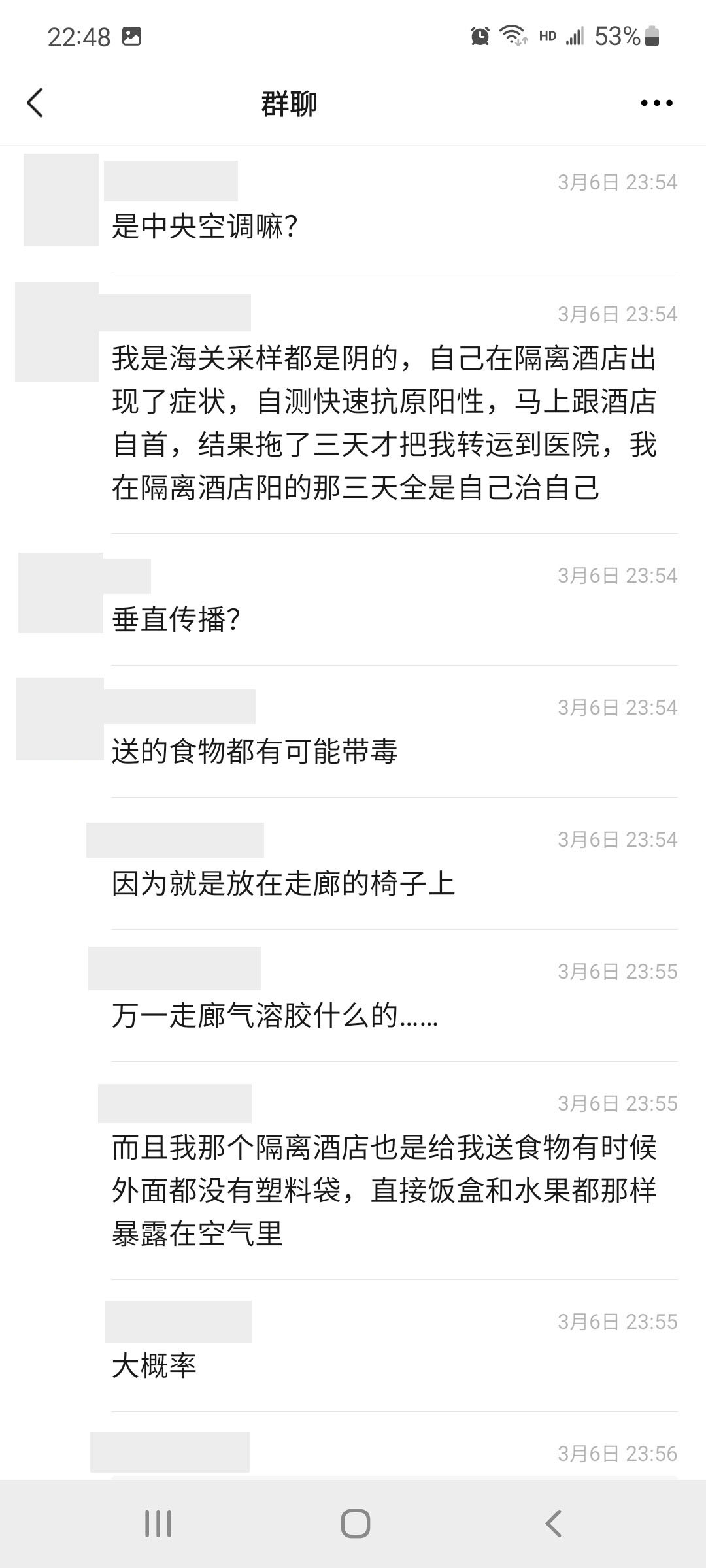Screen dimensions: 706x1568
Task: Tap the system home button
Action: pos(355,1524)
